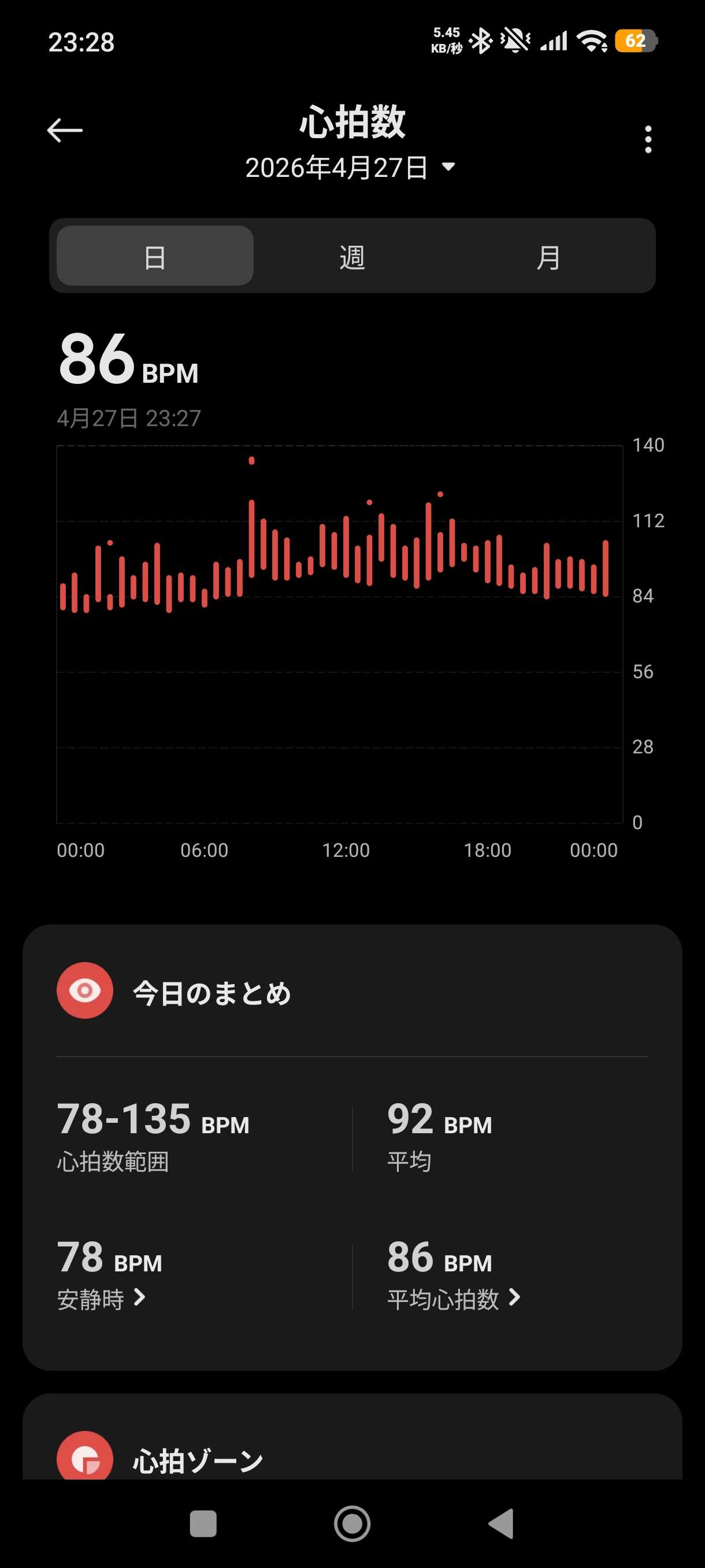Image resolution: width=705 pixels, height=1568 pixels.
Task: Open 安静時 resting heart rate details
Action: click(x=102, y=1299)
